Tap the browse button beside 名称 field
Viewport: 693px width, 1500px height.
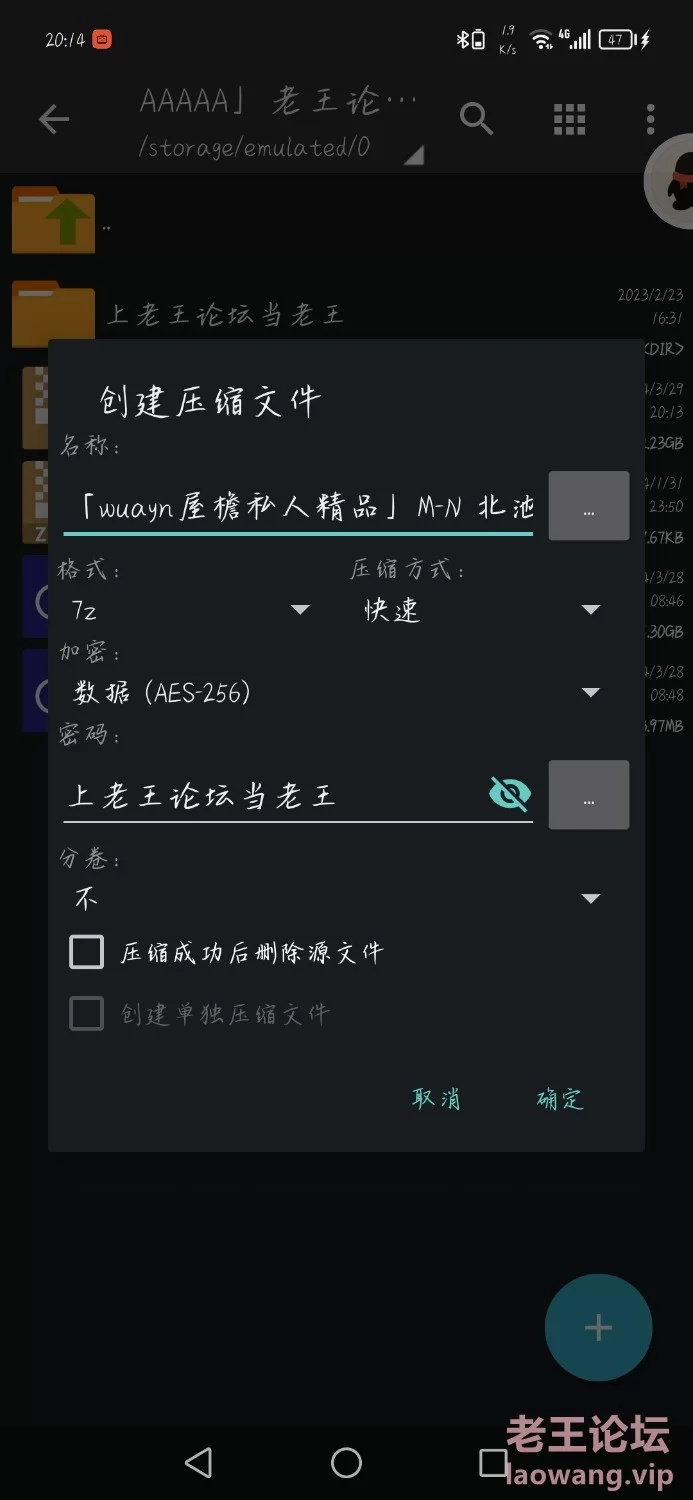pos(588,507)
